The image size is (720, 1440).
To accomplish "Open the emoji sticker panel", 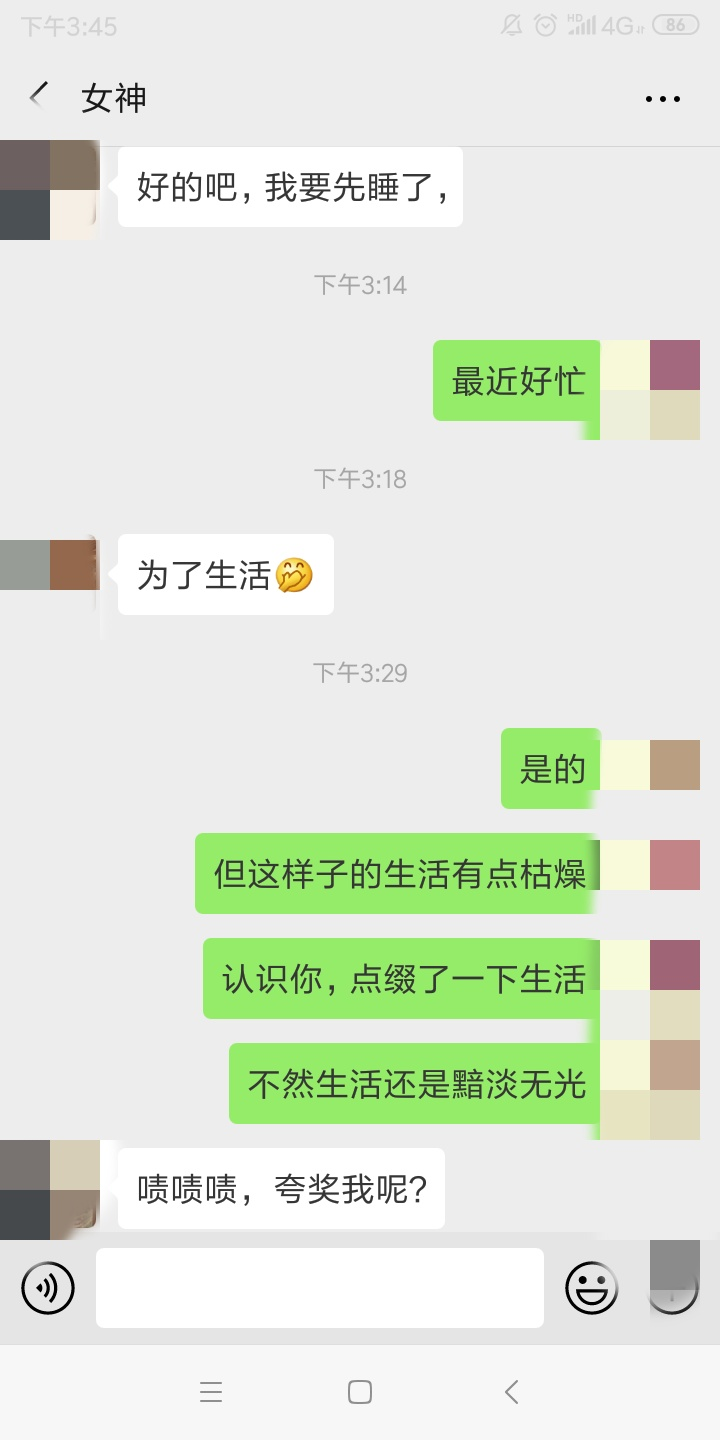I will pyautogui.click(x=592, y=1287).
